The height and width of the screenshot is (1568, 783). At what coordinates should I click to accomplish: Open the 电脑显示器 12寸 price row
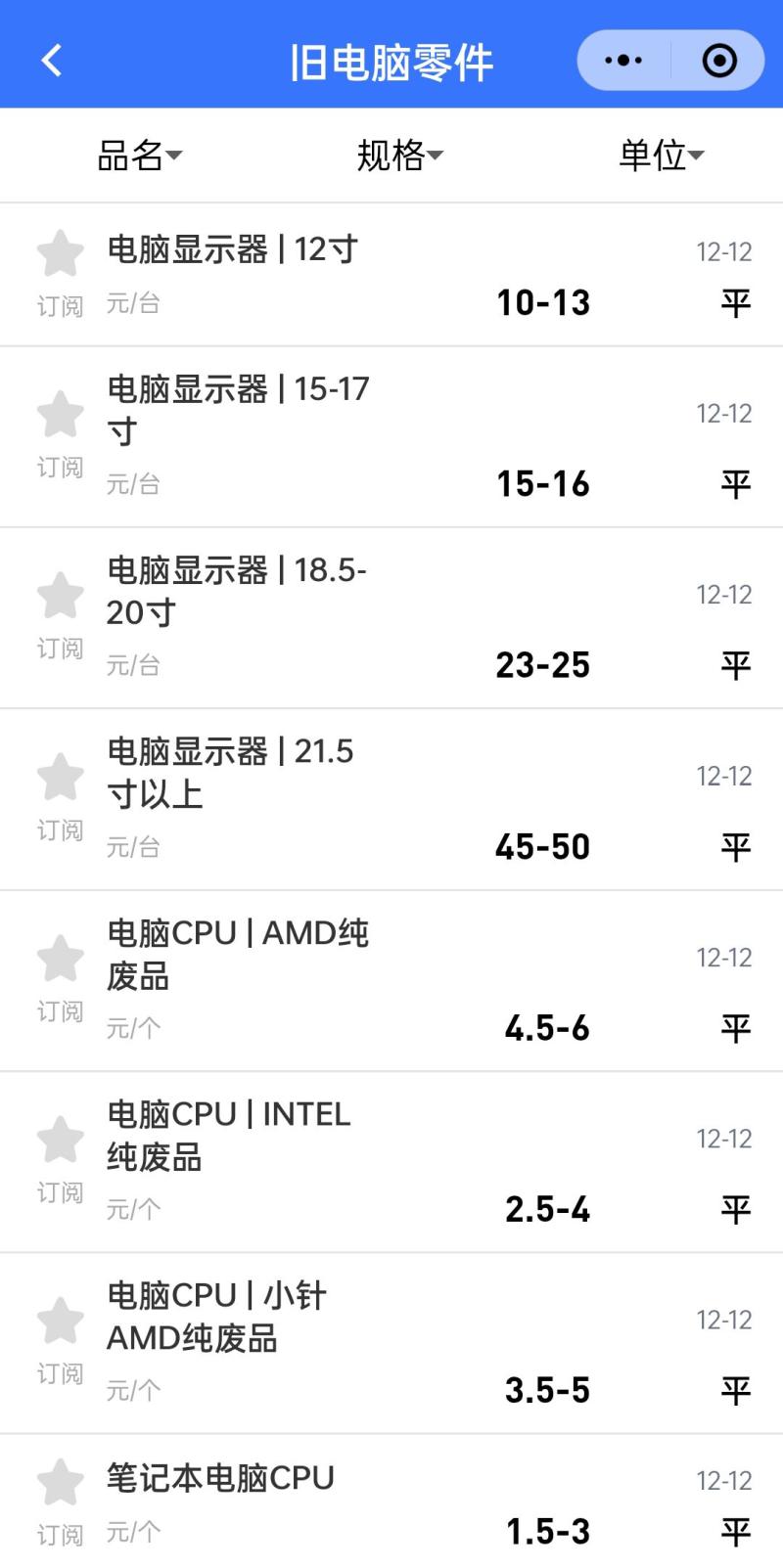(391, 276)
